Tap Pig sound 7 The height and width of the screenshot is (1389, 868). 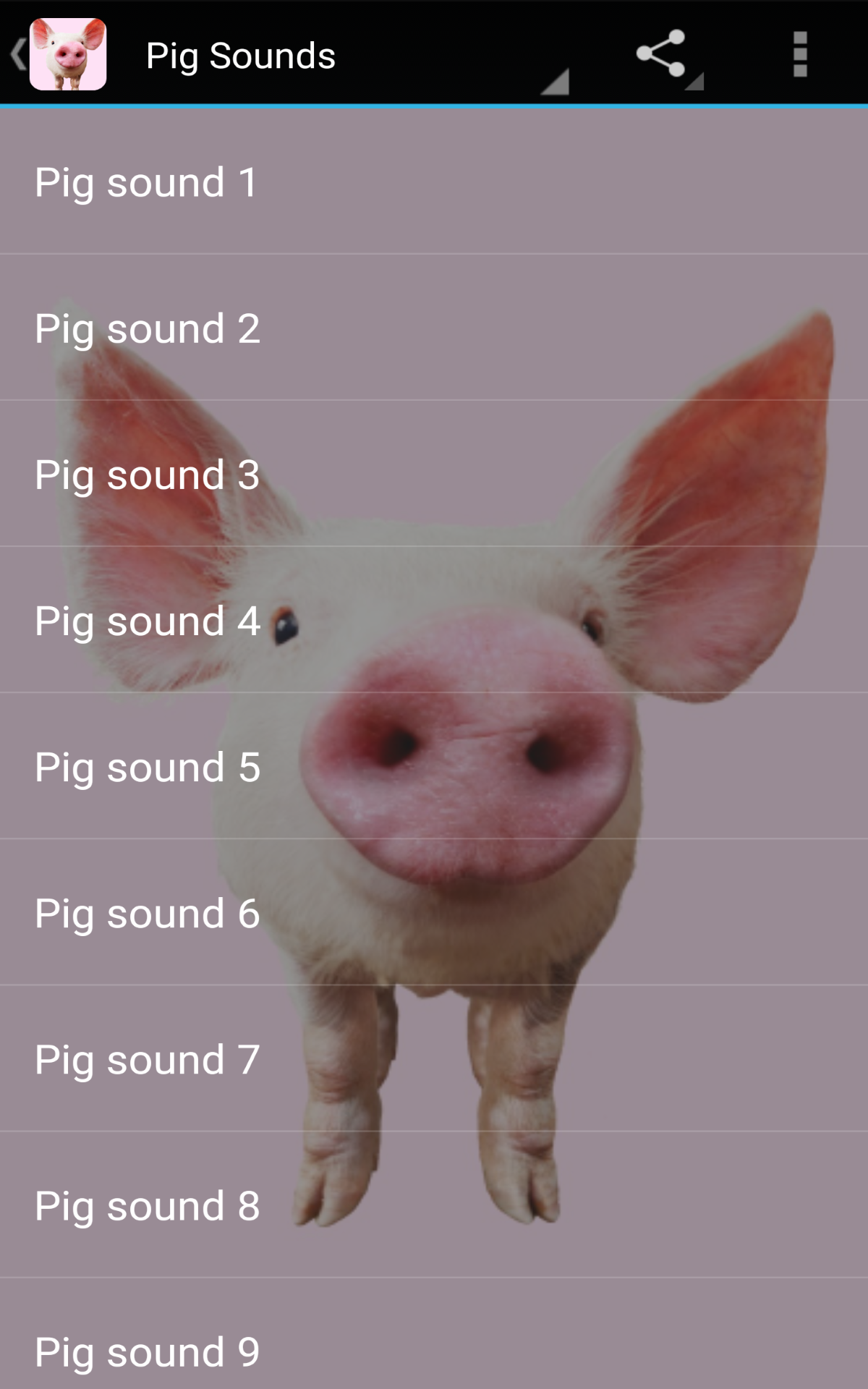(145, 1060)
